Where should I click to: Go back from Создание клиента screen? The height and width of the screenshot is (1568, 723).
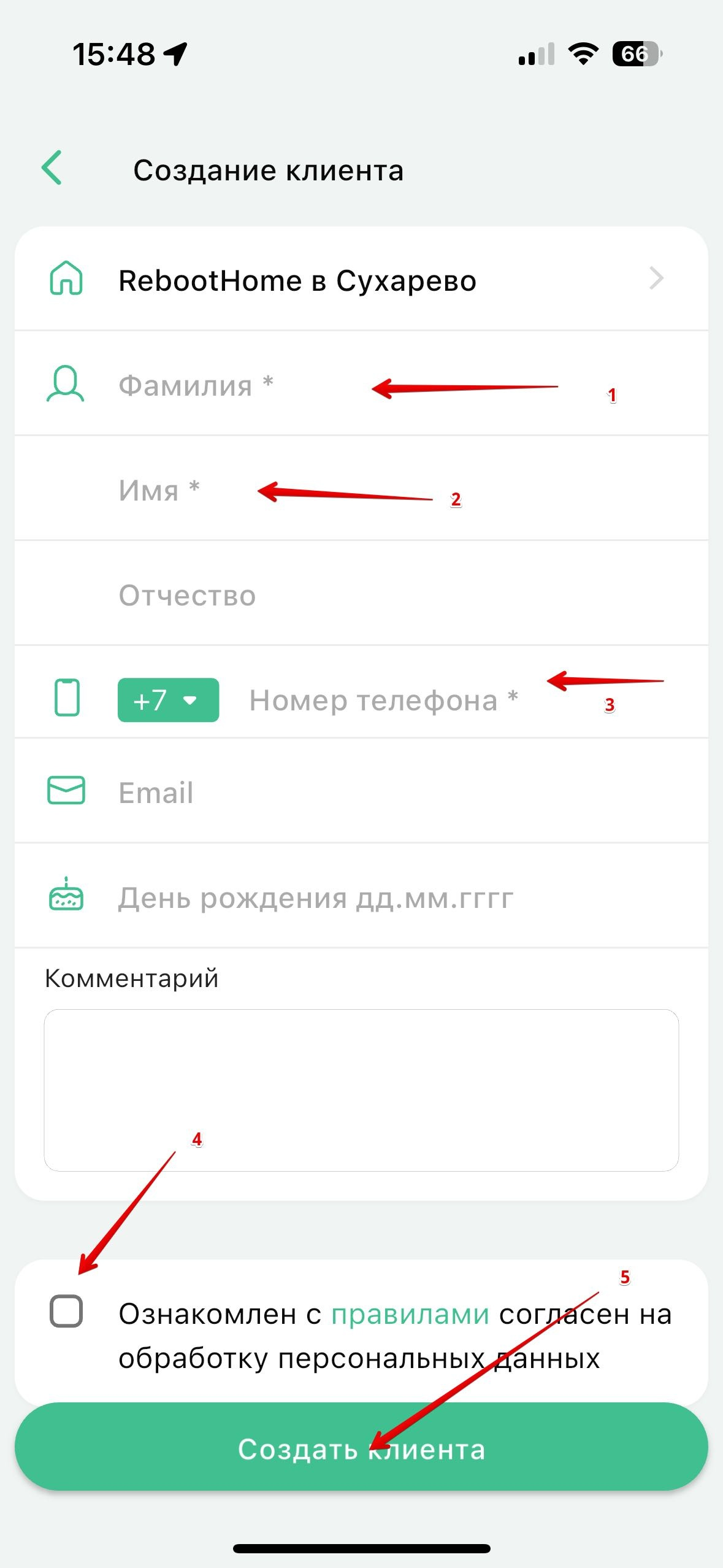pyautogui.click(x=53, y=168)
